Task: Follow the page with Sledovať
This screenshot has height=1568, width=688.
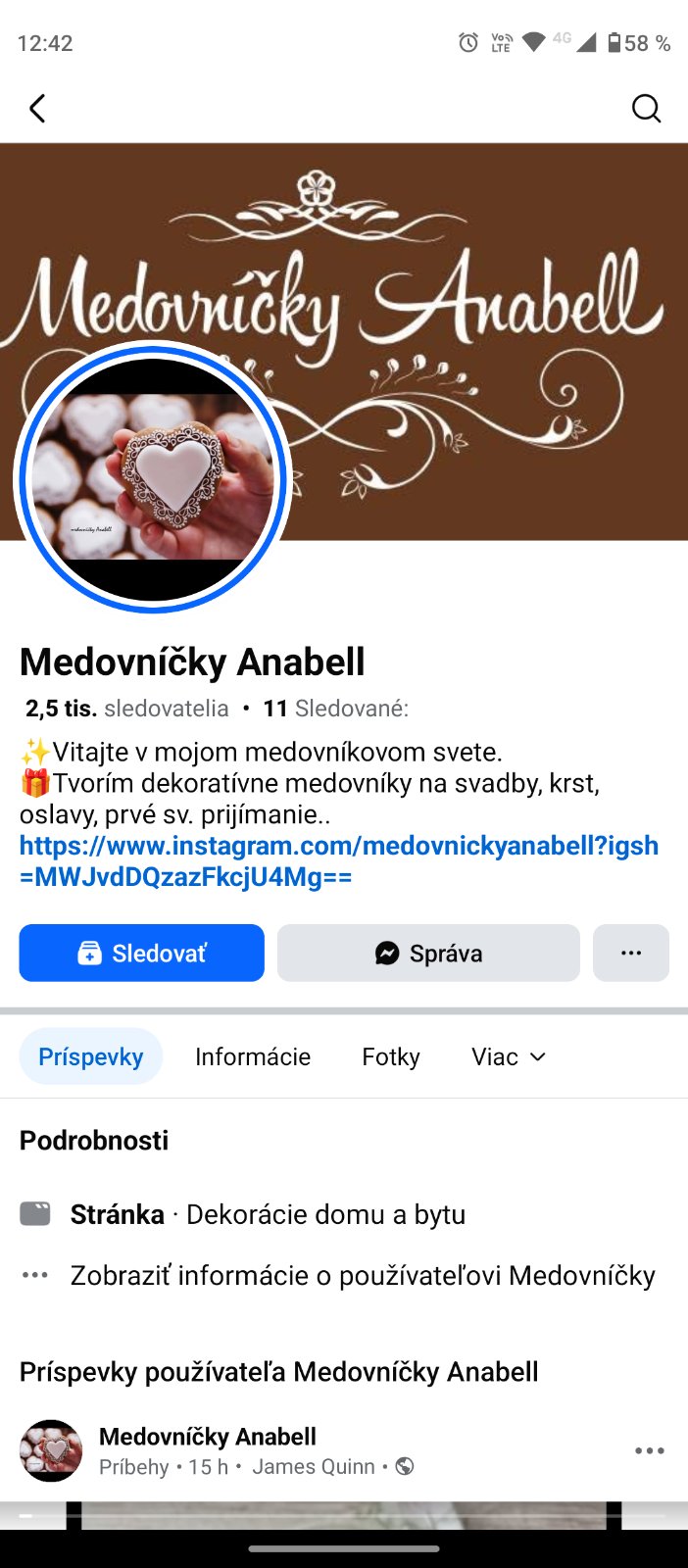Action: coord(142,953)
